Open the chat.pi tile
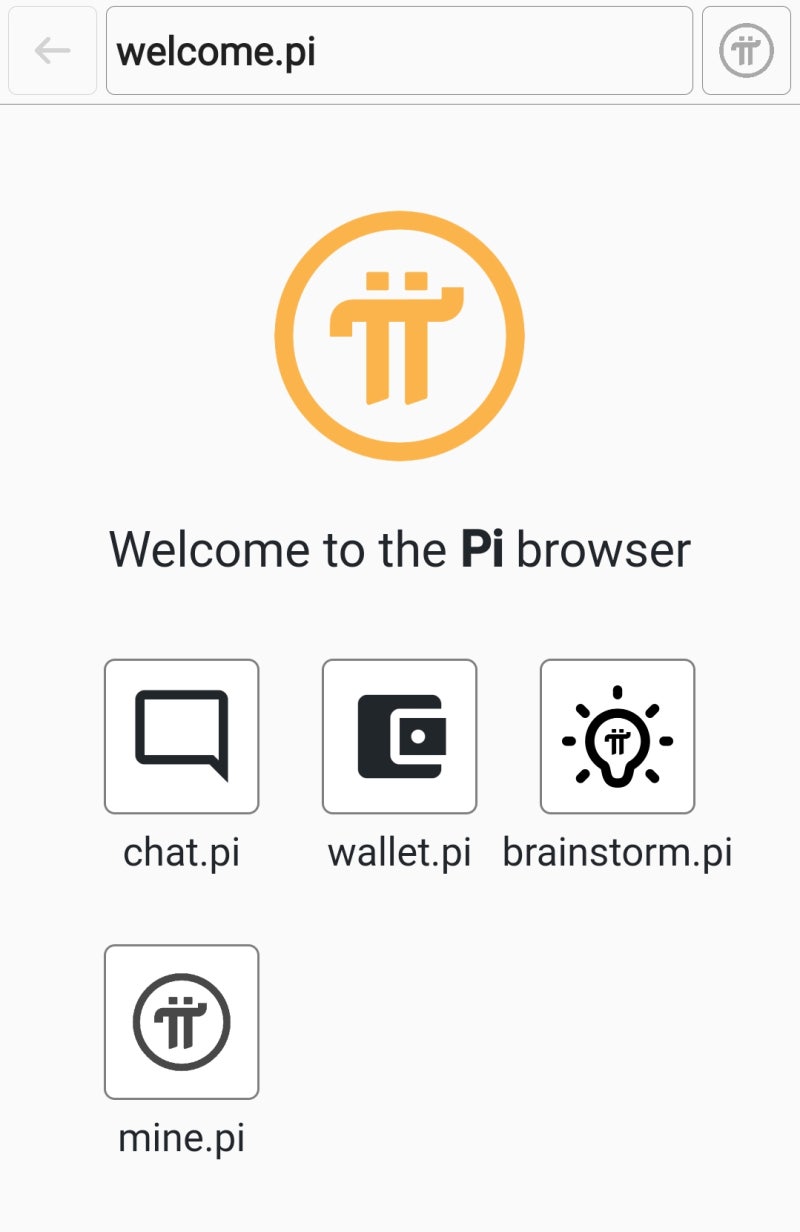Viewport: 800px width, 1232px height. pyautogui.click(x=181, y=736)
